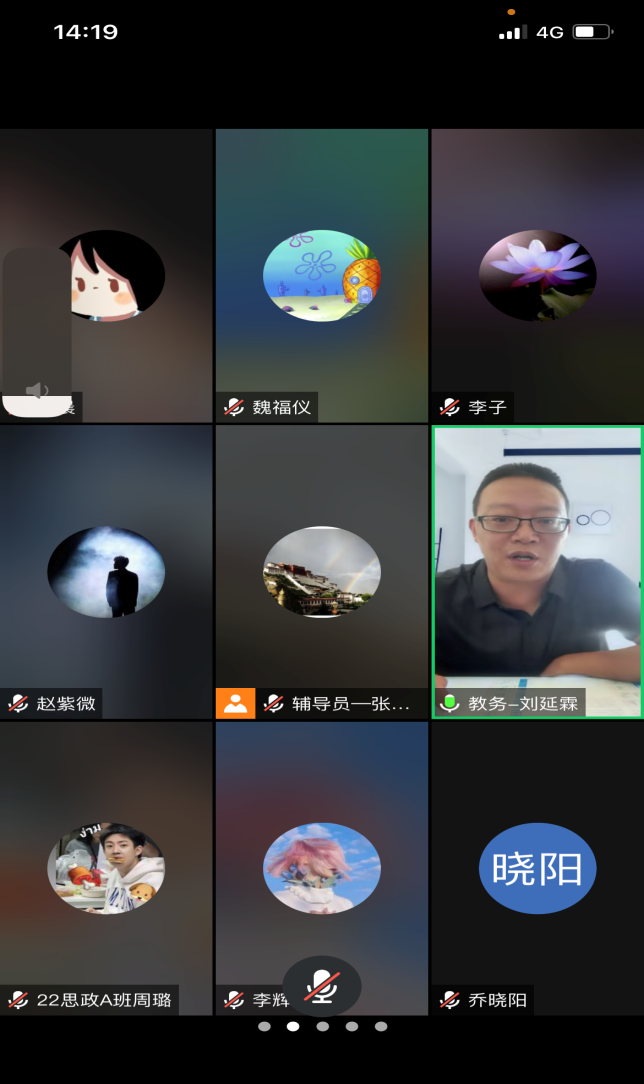644x1084 pixels.
Task: Open 魏福仪's participant tile
Action: pyautogui.click(x=321, y=275)
